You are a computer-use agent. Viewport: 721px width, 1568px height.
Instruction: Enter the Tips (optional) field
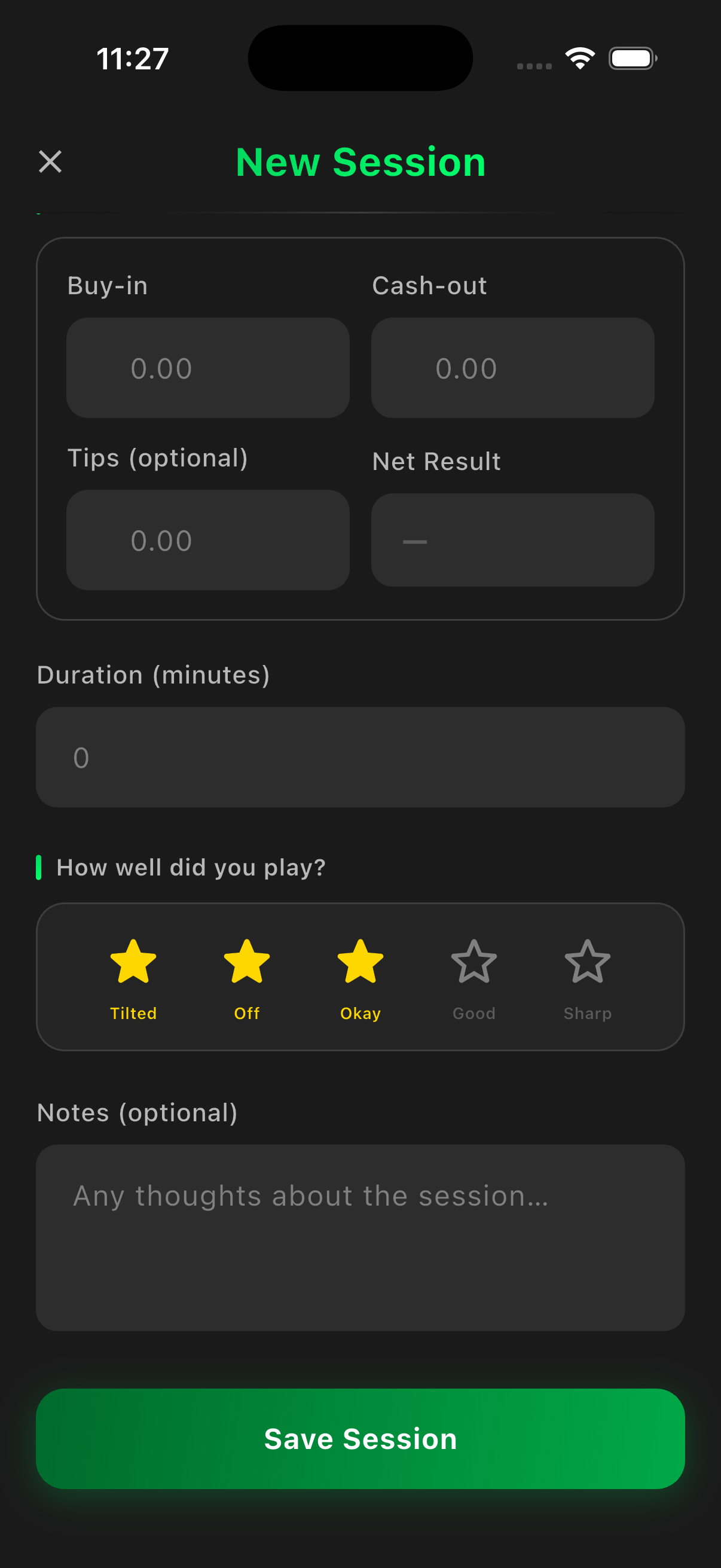[x=207, y=540]
